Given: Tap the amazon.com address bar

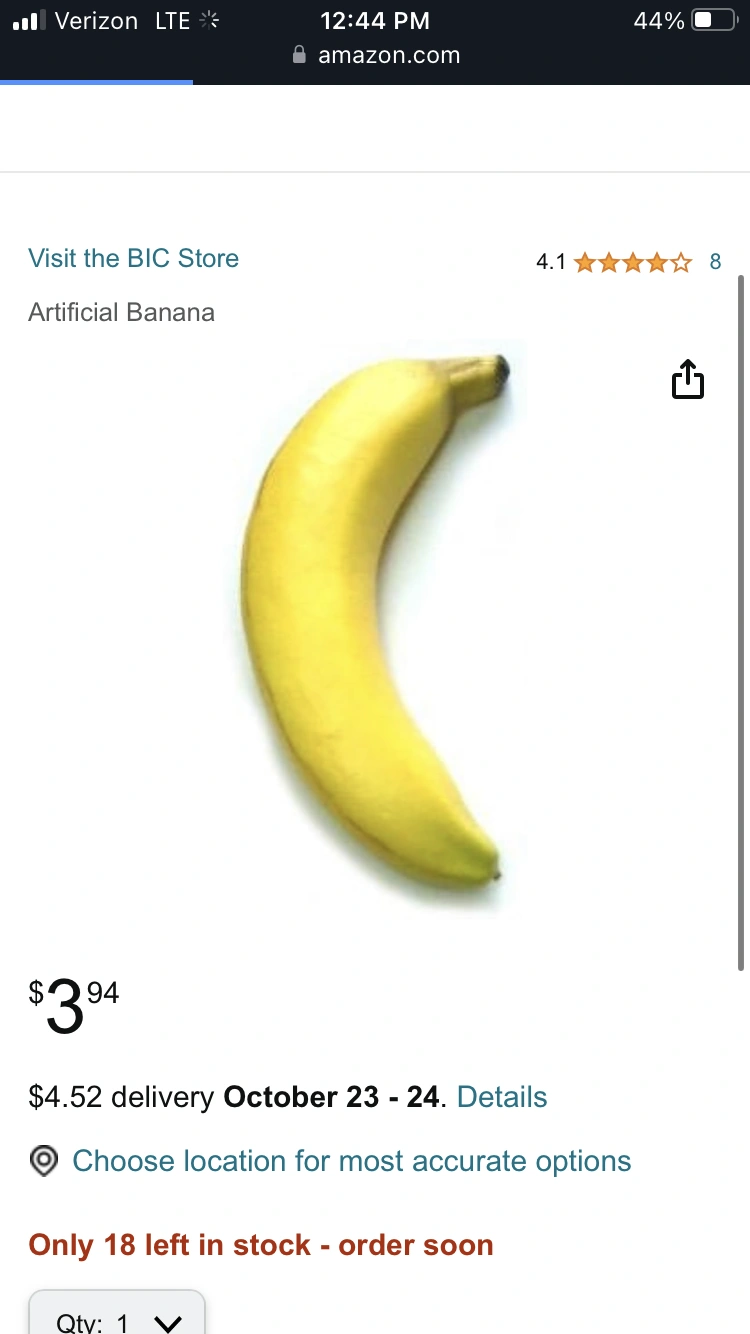Looking at the screenshot, I should [x=376, y=55].
